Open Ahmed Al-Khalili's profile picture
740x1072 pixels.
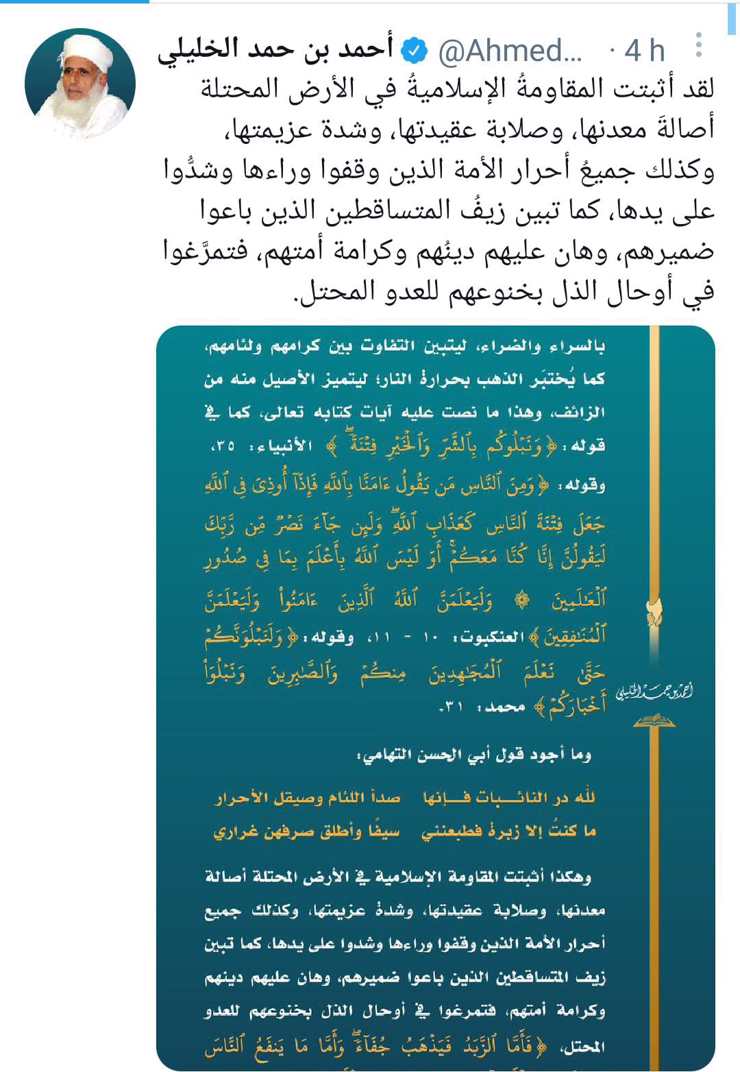coord(80,84)
